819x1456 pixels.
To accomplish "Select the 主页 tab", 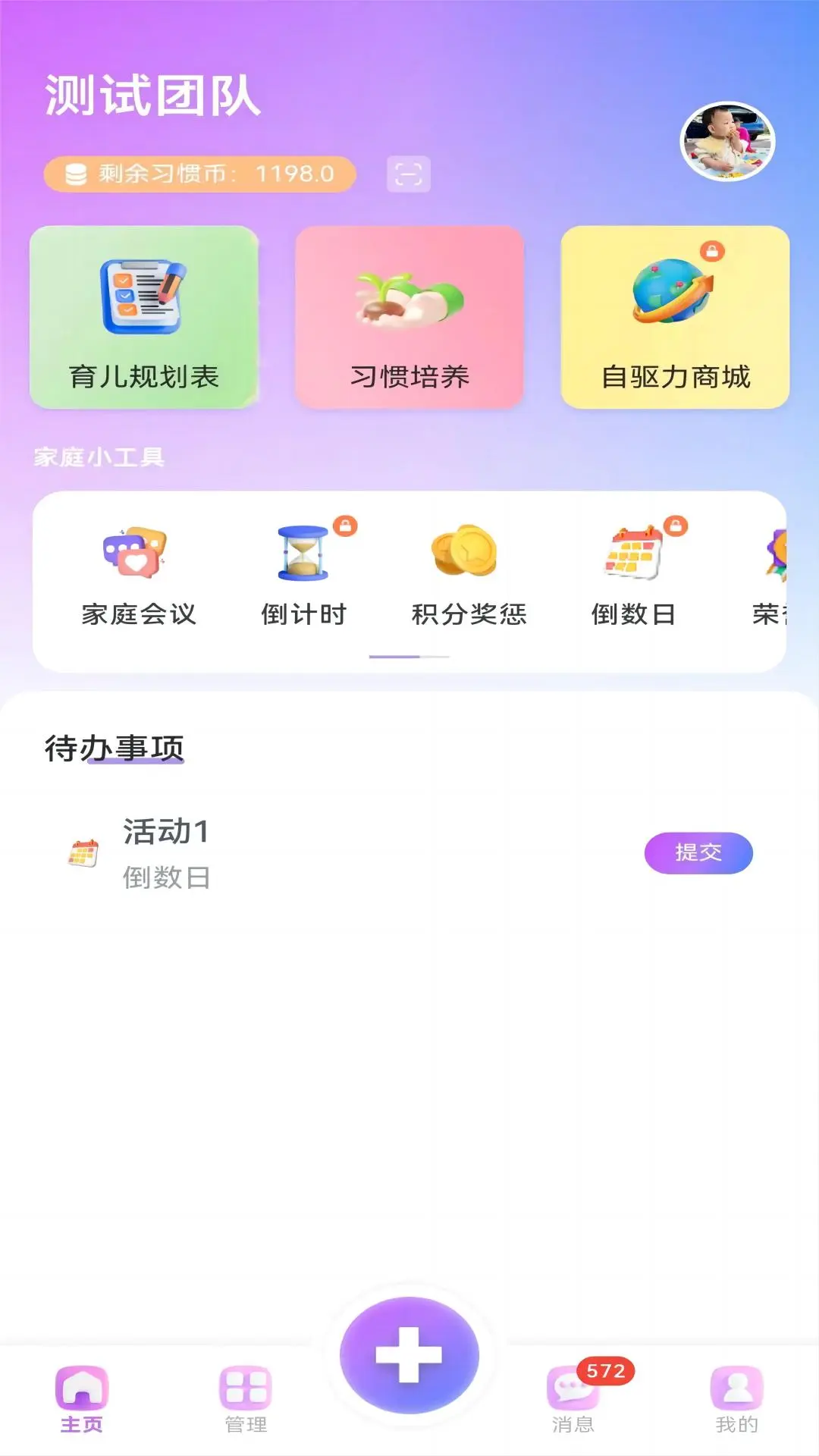I will (x=82, y=1400).
